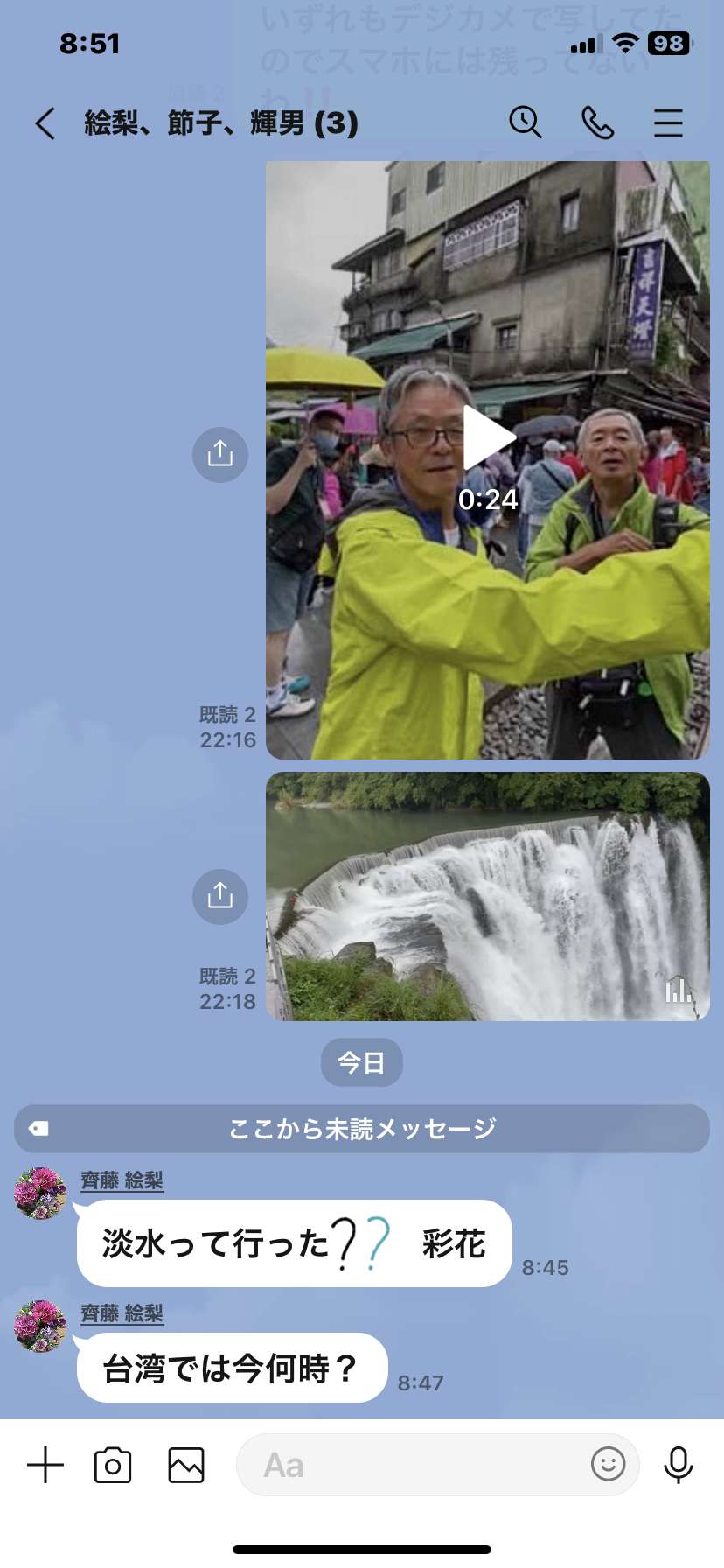
Task: Go back from the group chat
Action: tap(45, 123)
